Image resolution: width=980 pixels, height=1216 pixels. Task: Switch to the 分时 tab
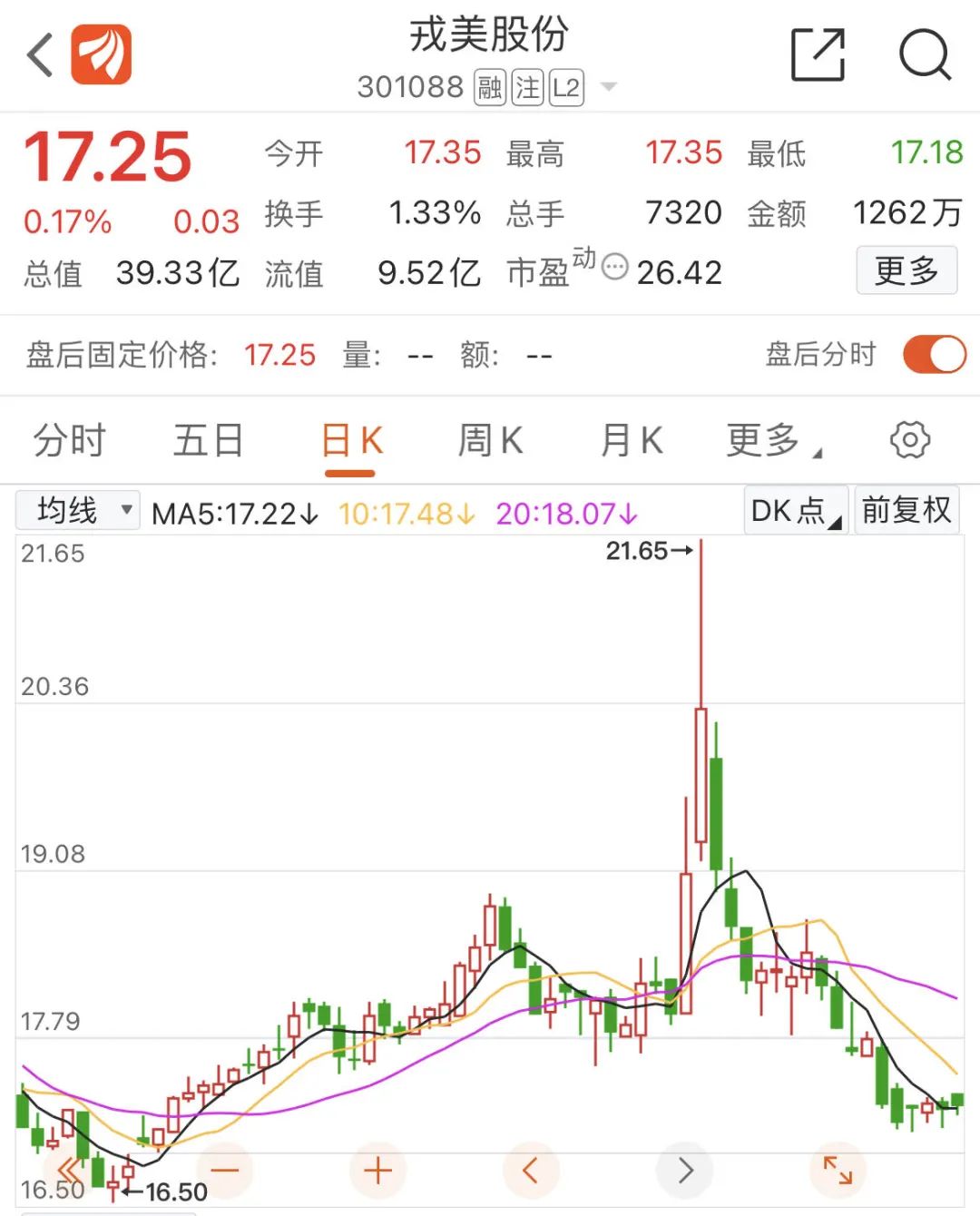[68, 440]
